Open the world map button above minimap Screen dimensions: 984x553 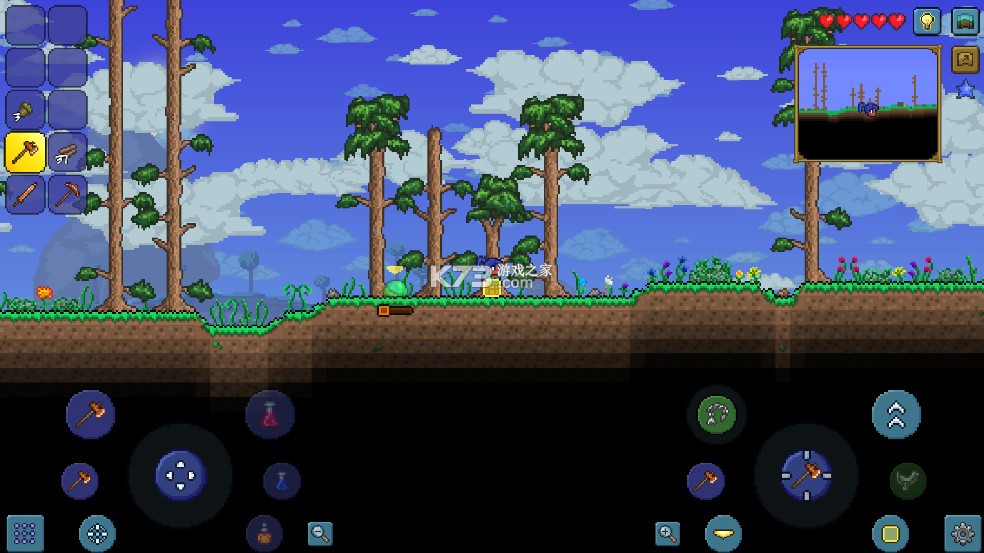[965, 21]
